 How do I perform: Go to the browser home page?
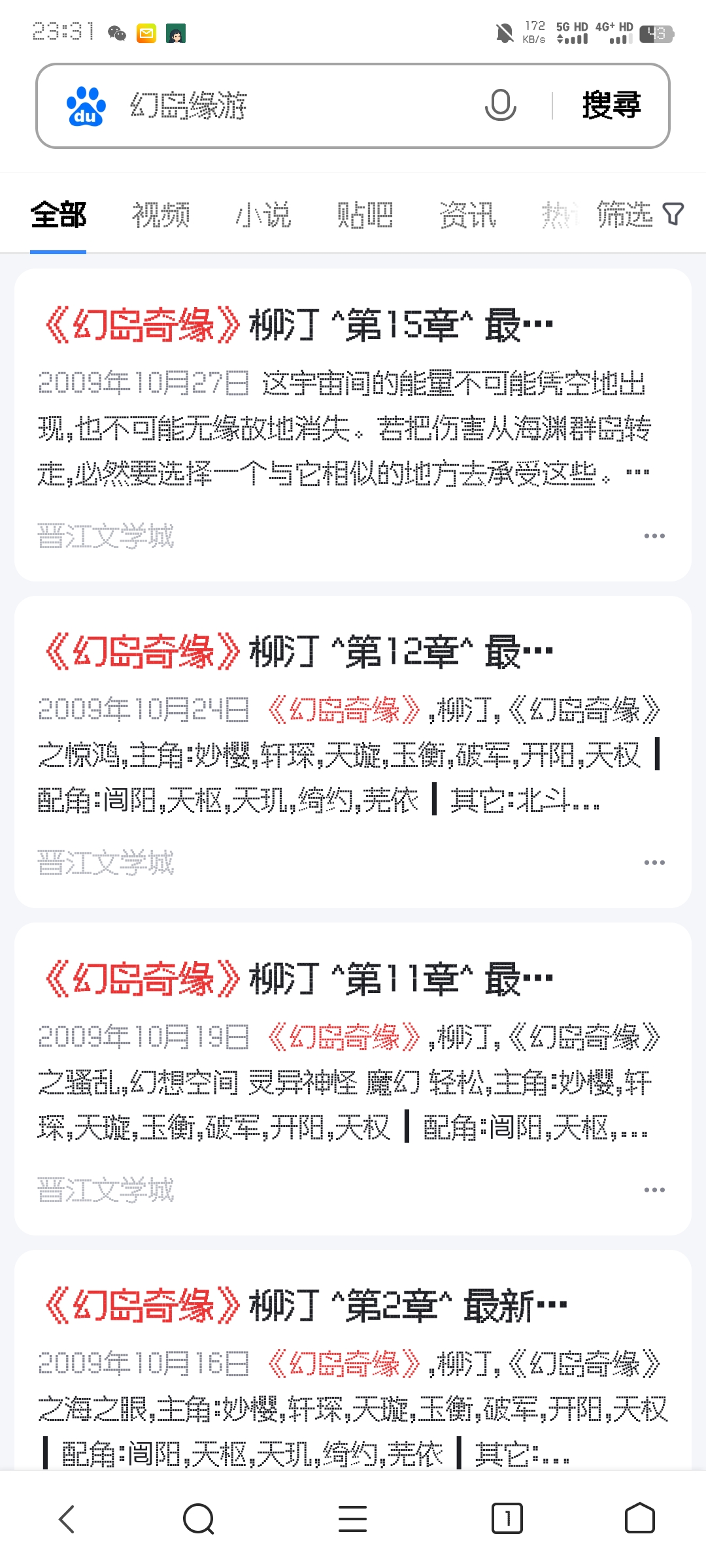tap(639, 1519)
